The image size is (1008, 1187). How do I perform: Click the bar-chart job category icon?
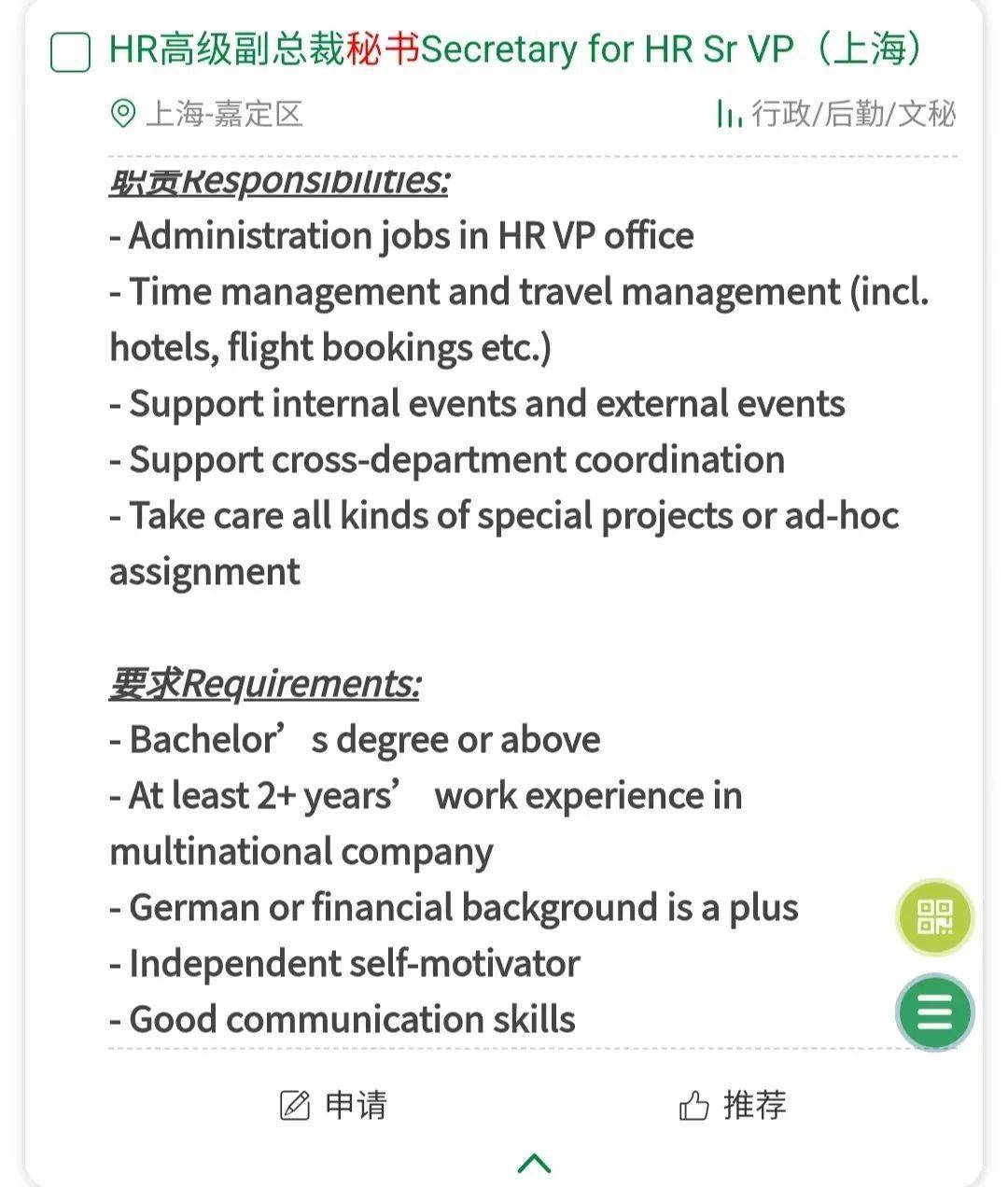(x=729, y=112)
